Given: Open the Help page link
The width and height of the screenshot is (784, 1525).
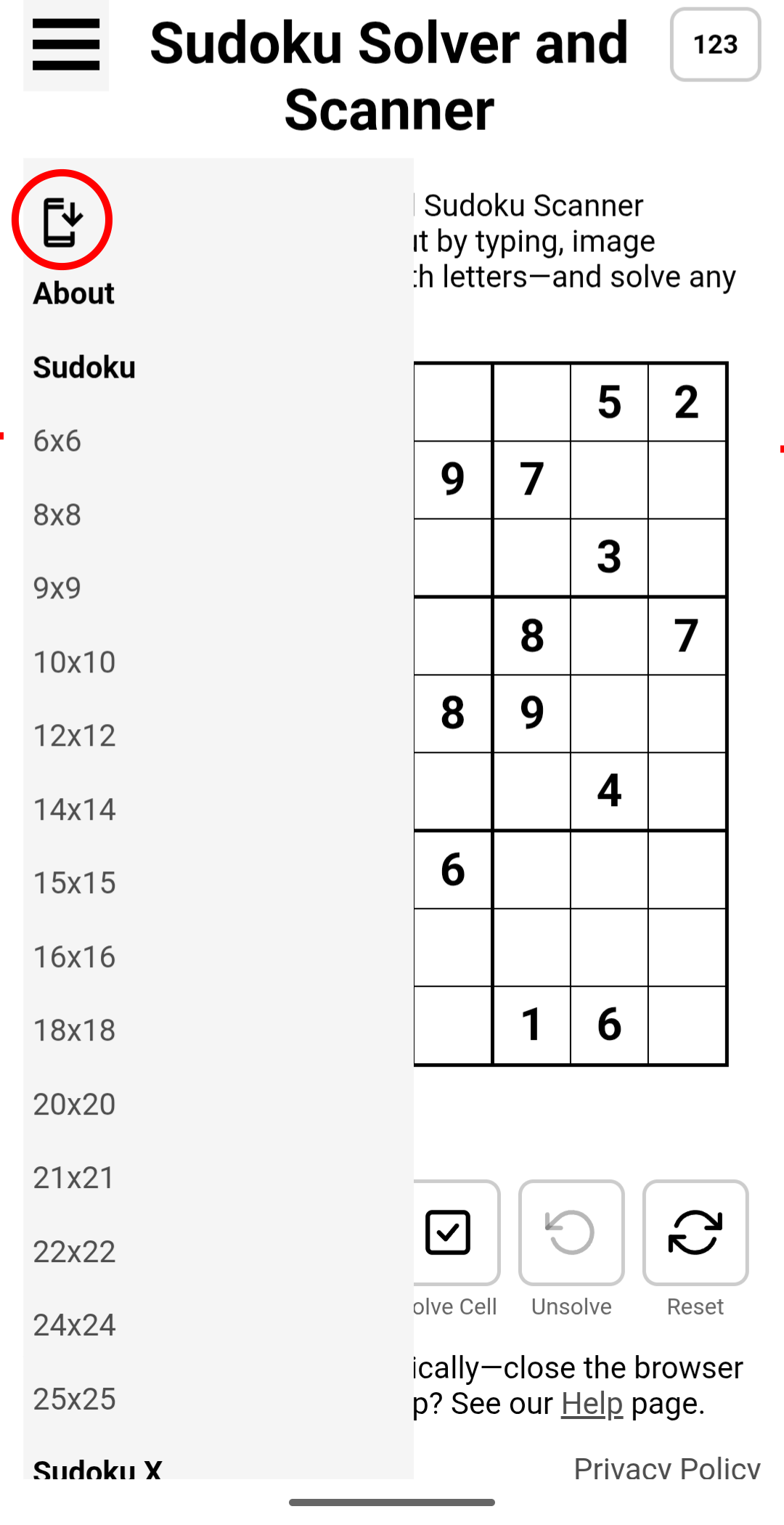Looking at the screenshot, I should [x=592, y=1404].
